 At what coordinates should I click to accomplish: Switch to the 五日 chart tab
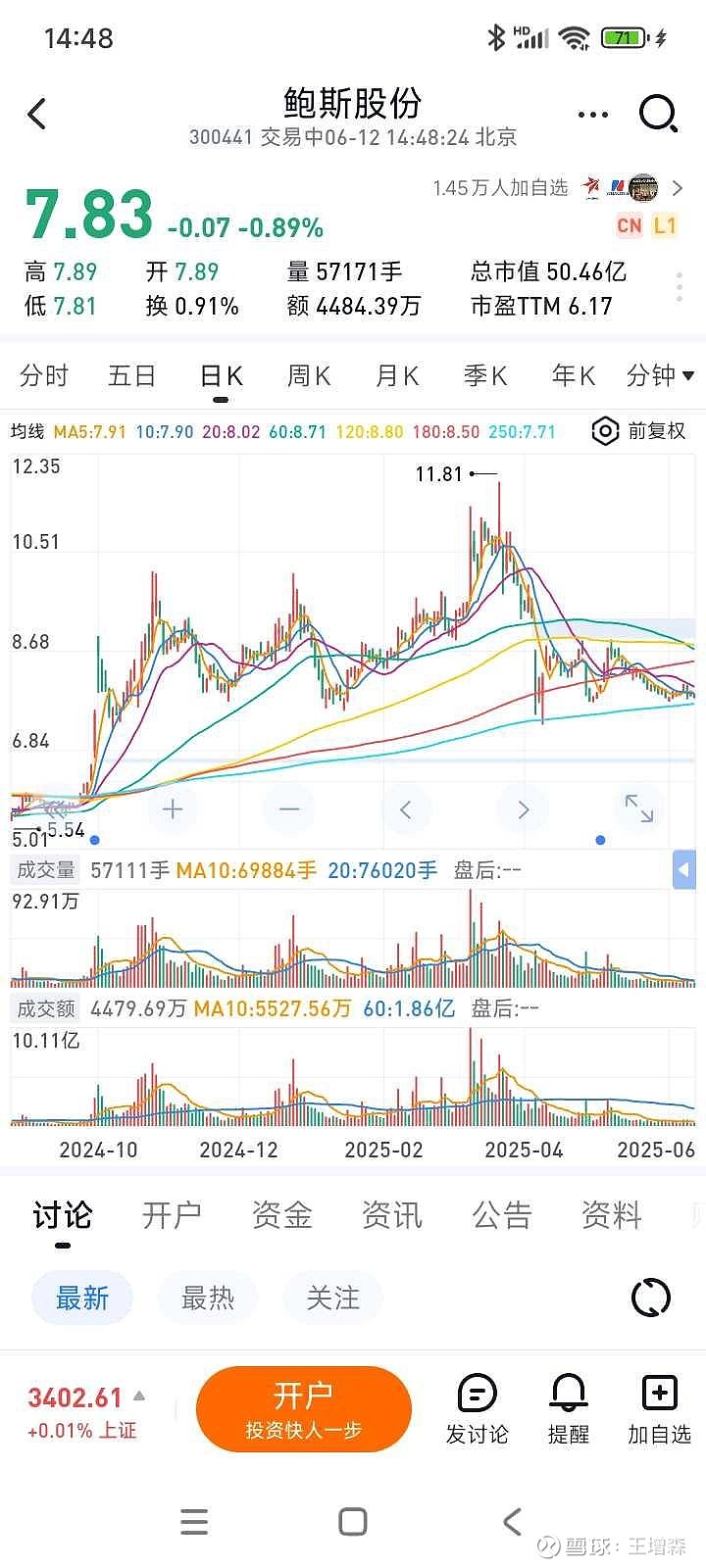tap(132, 375)
